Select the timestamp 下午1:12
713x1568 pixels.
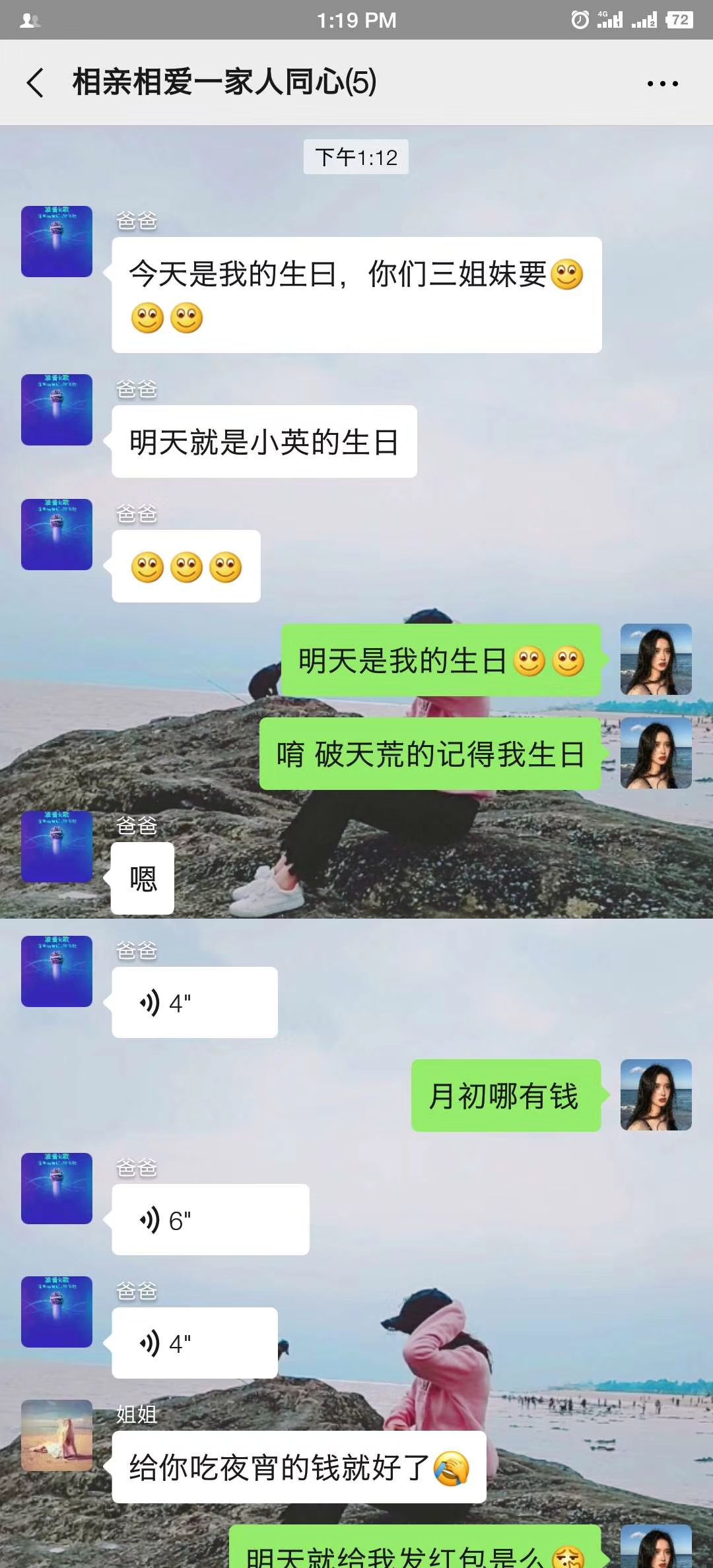[x=357, y=156]
